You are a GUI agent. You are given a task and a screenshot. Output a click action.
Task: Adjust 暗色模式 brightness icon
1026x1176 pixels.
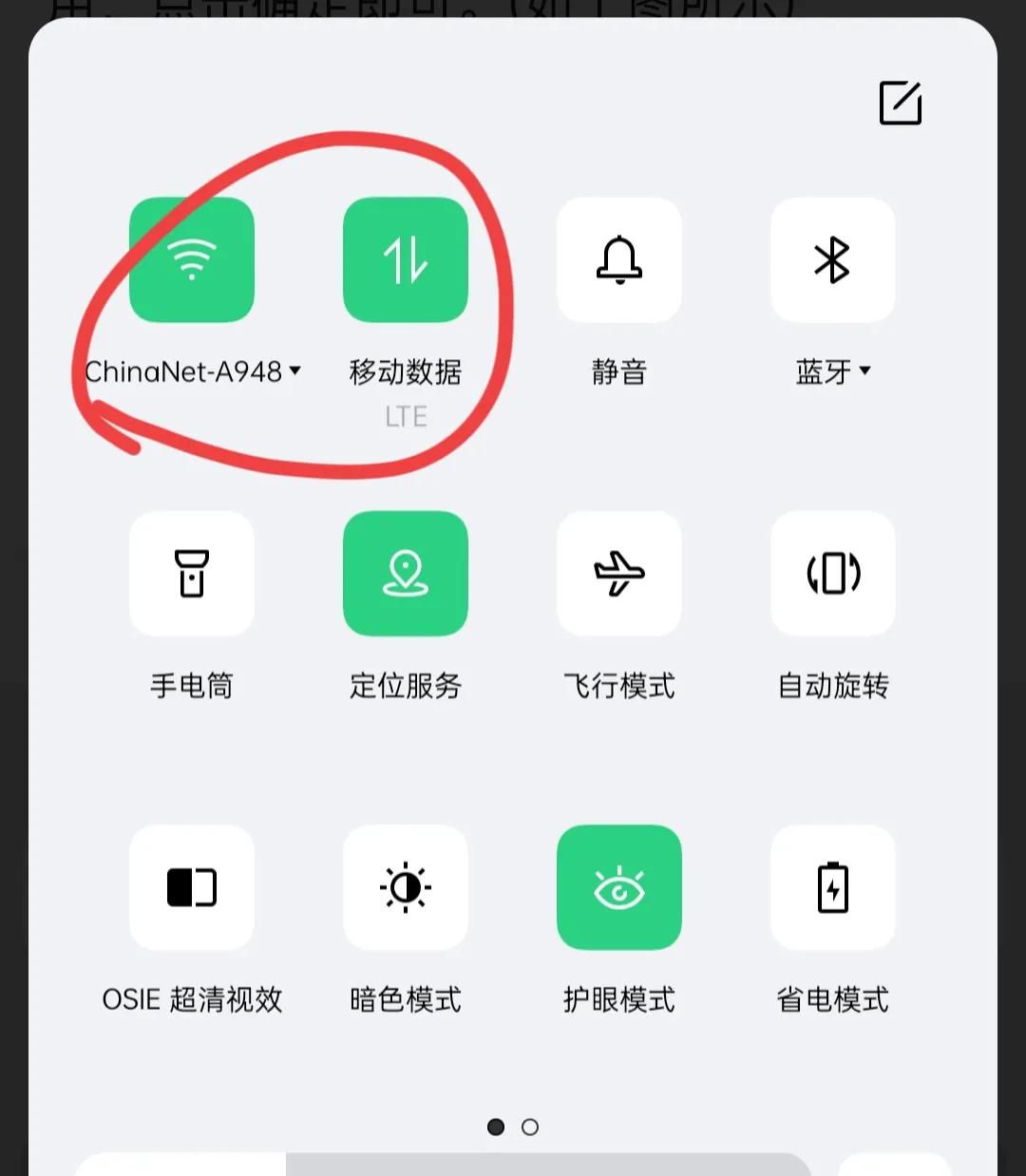[x=406, y=887]
